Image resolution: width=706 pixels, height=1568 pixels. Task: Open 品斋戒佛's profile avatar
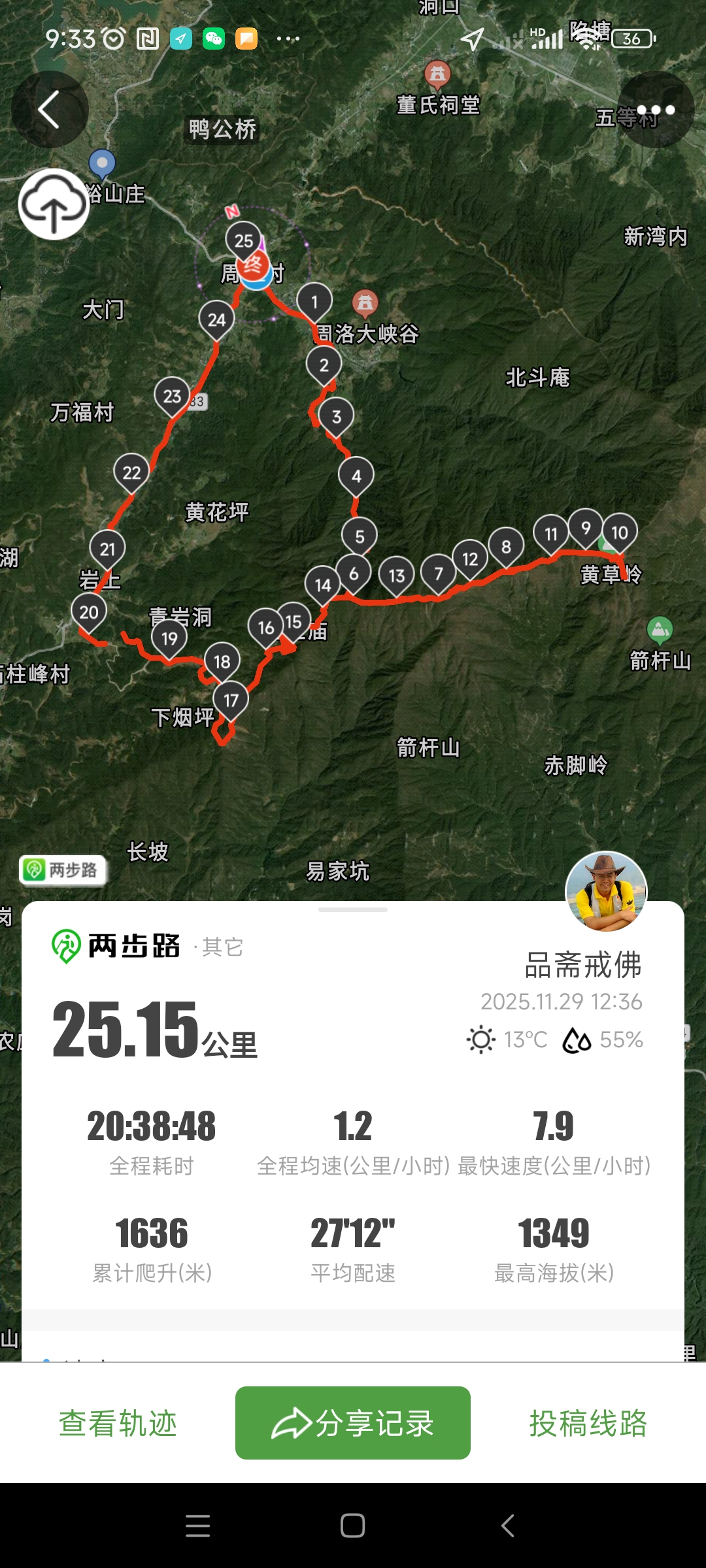click(x=606, y=890)
